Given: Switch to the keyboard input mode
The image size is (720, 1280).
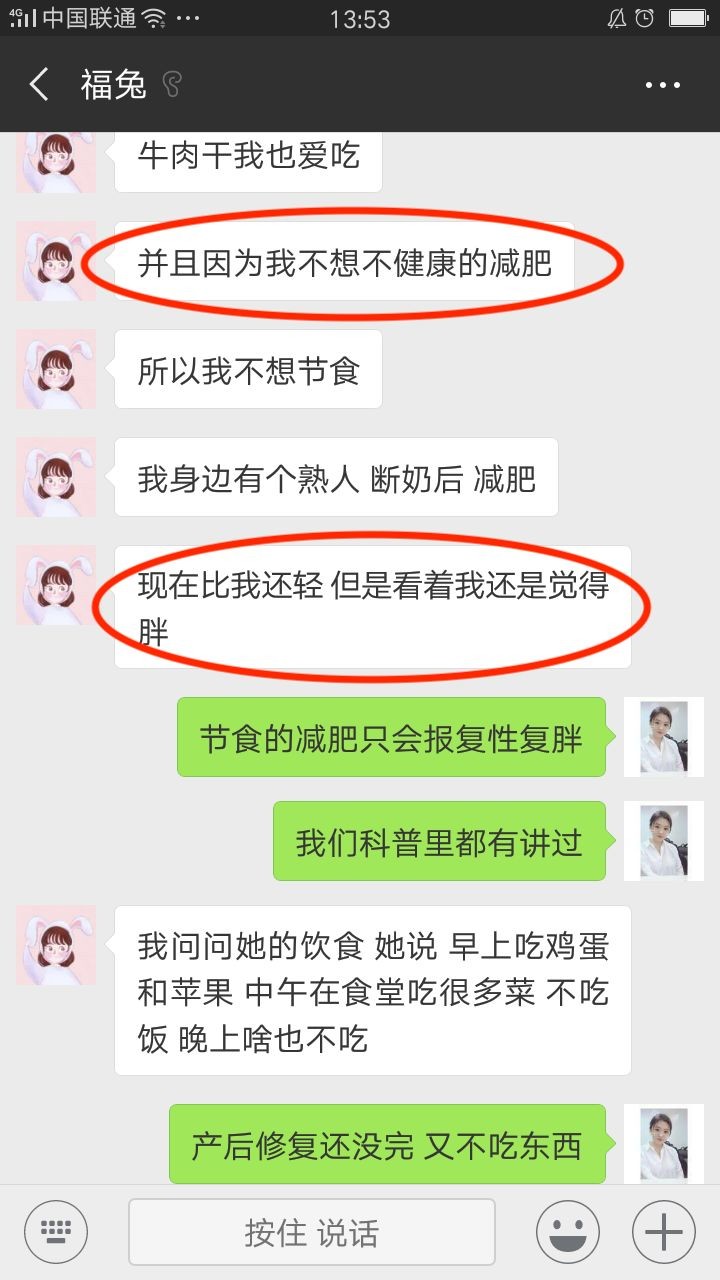Looking at the screenshot, I should coord(56,1232).
